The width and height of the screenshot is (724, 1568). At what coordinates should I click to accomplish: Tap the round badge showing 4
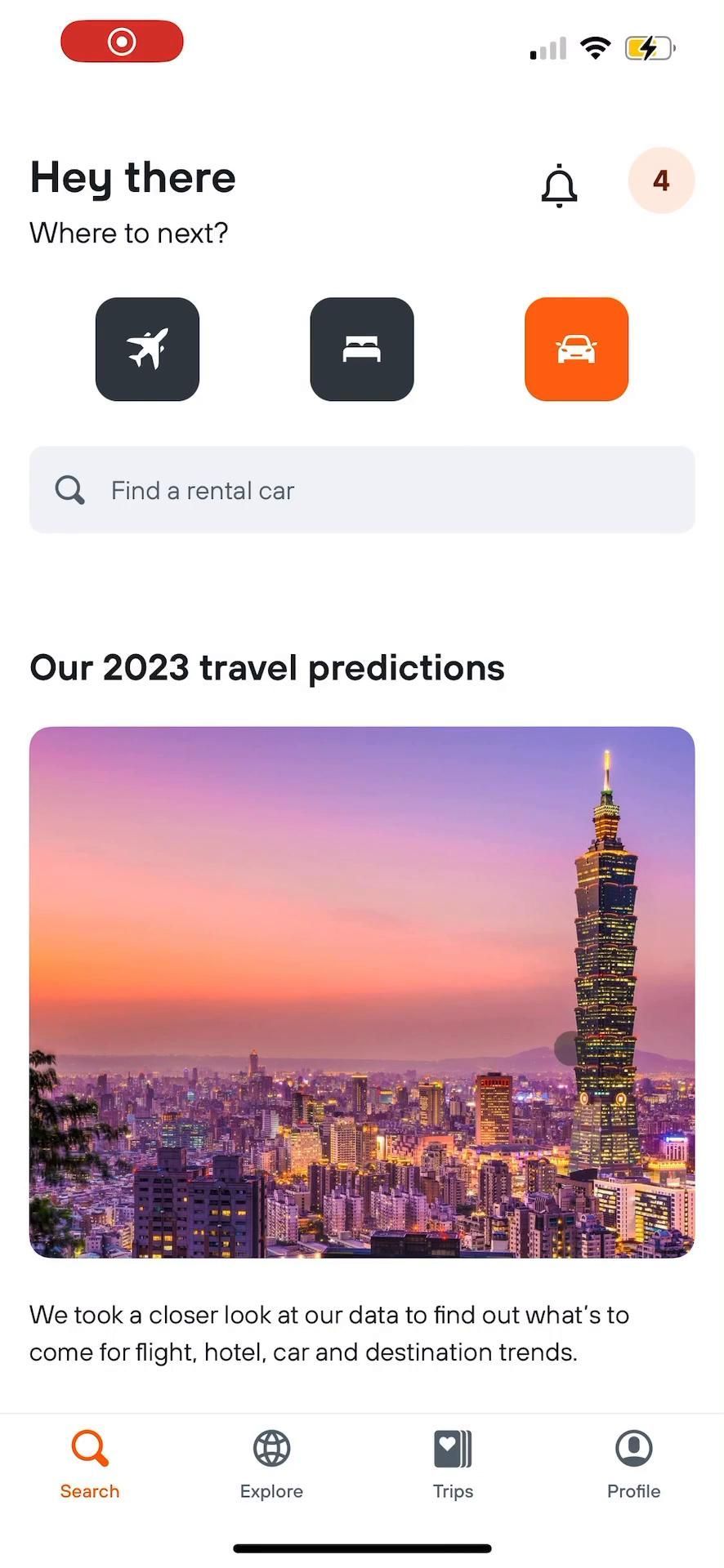coord(660,180)
